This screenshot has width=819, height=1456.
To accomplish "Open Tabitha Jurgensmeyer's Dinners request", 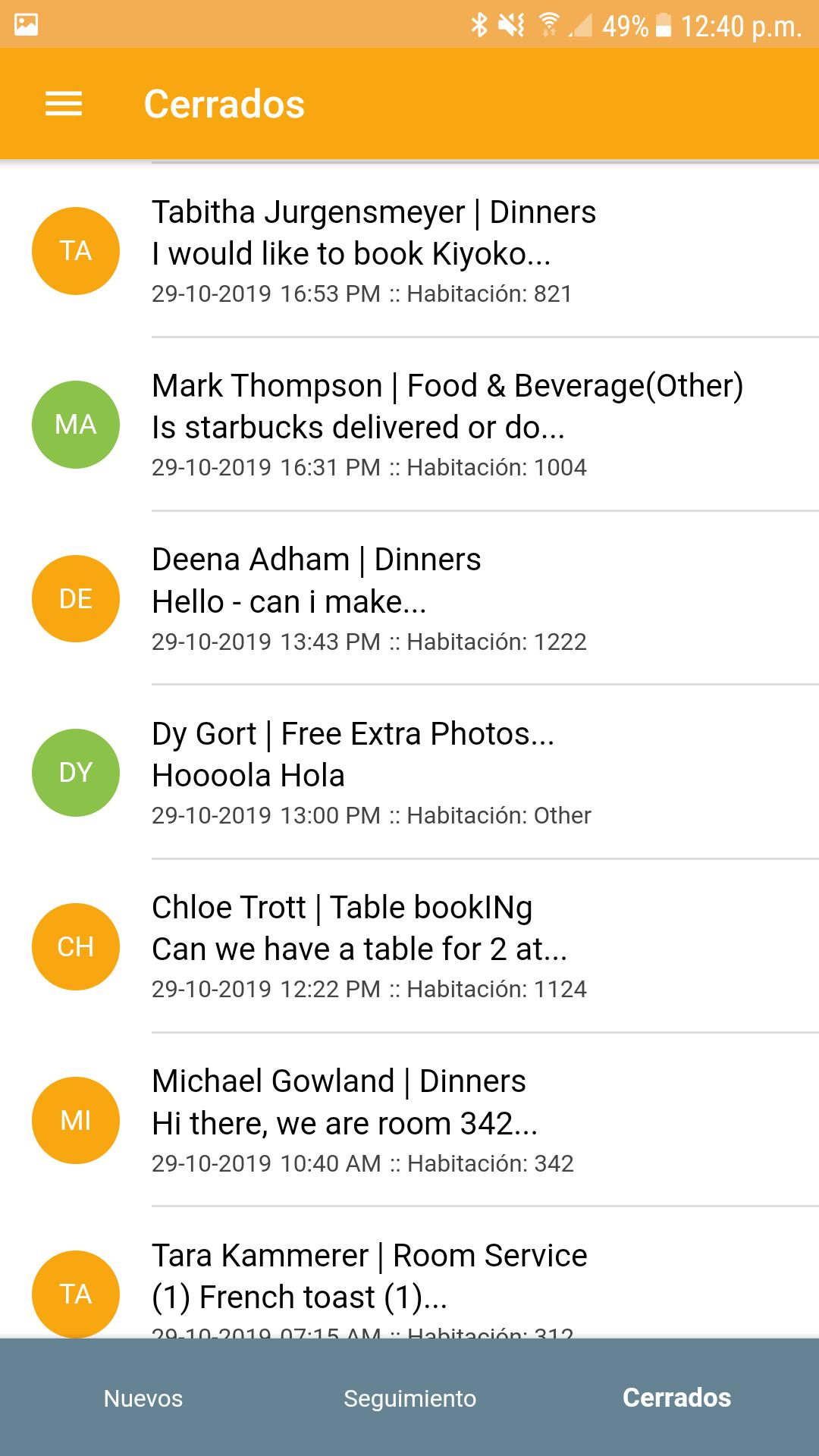I will click(409, 251).
